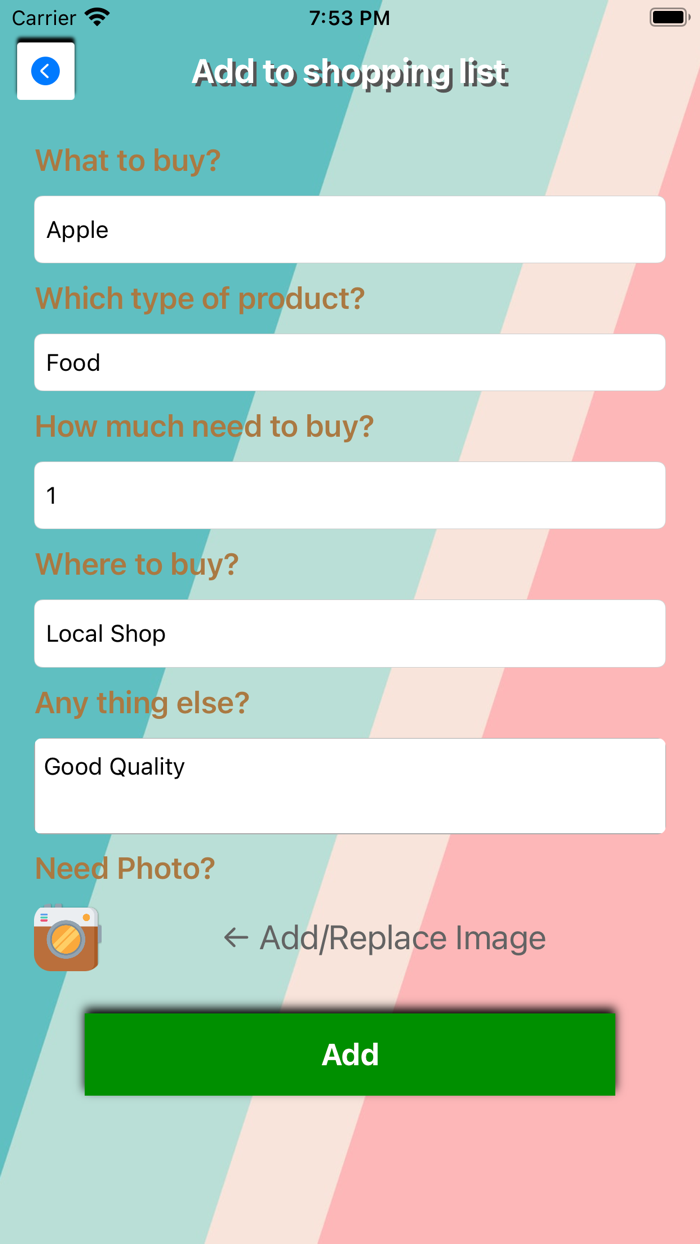Tap the camera icon to add a photo
The image size is (700, 1244).
pos(67,938)
